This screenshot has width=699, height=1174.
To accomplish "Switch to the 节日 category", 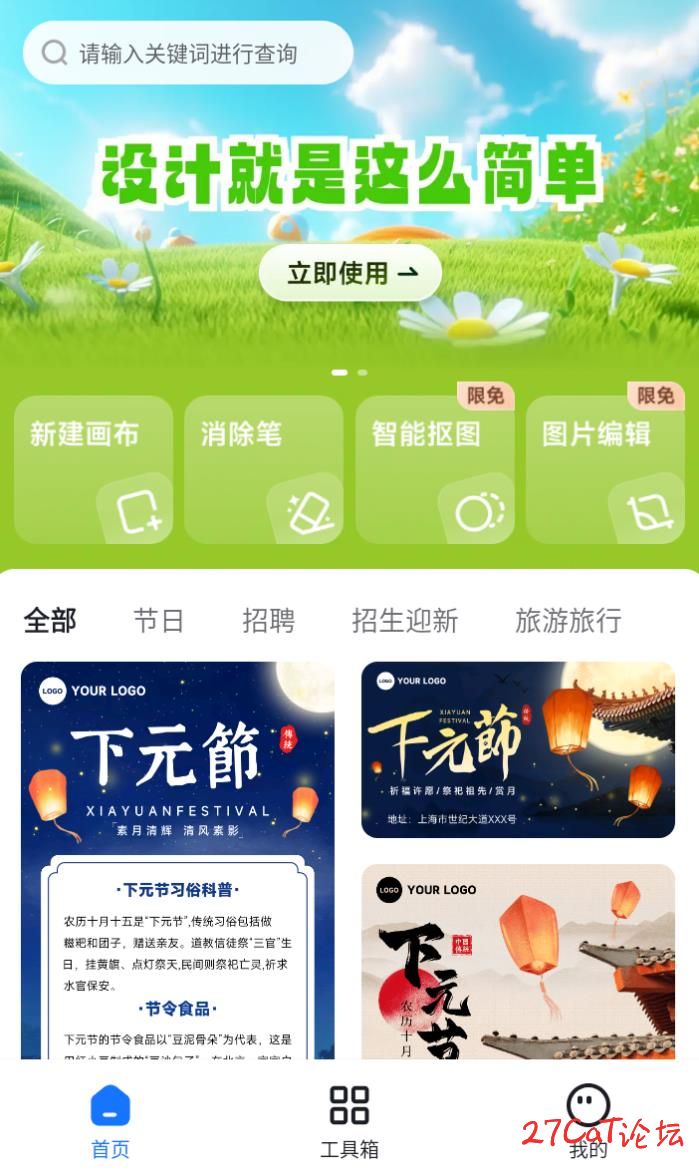I will pos(159,620).
